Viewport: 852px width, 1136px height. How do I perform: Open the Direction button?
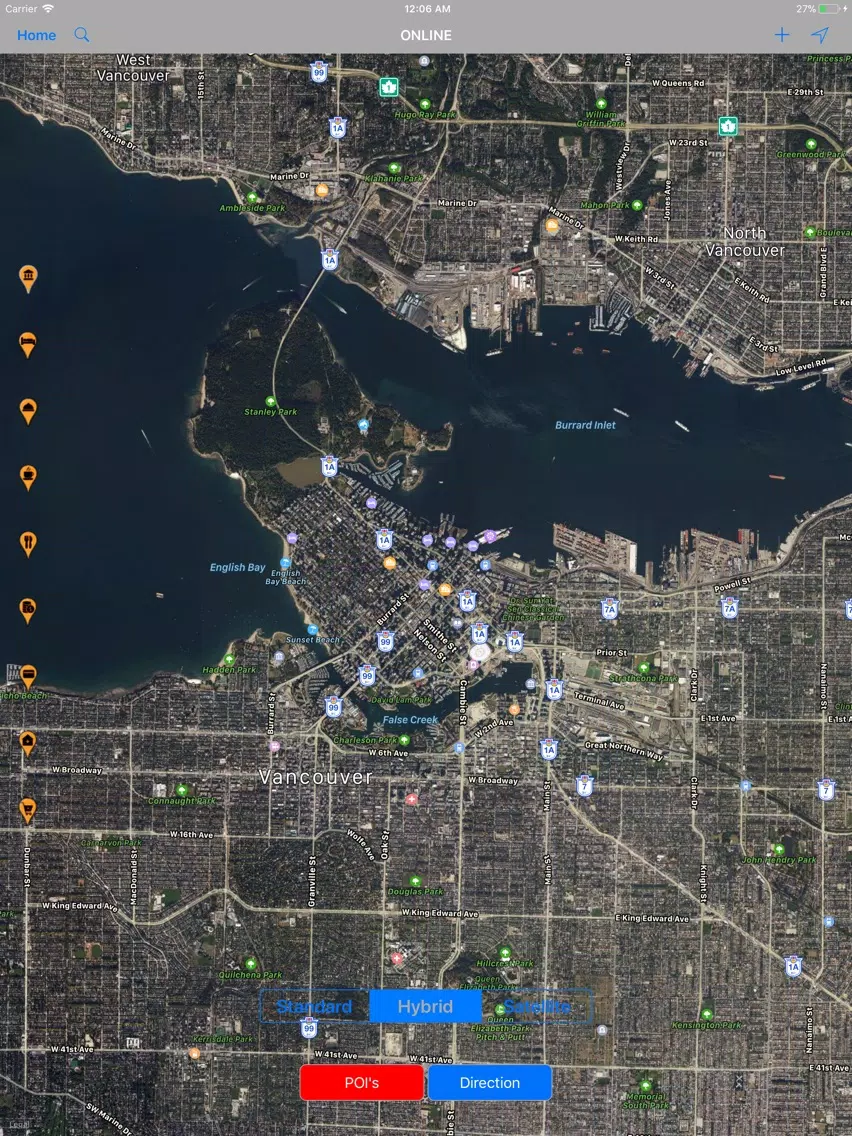pyautogui.click(x=490, y=1083)
